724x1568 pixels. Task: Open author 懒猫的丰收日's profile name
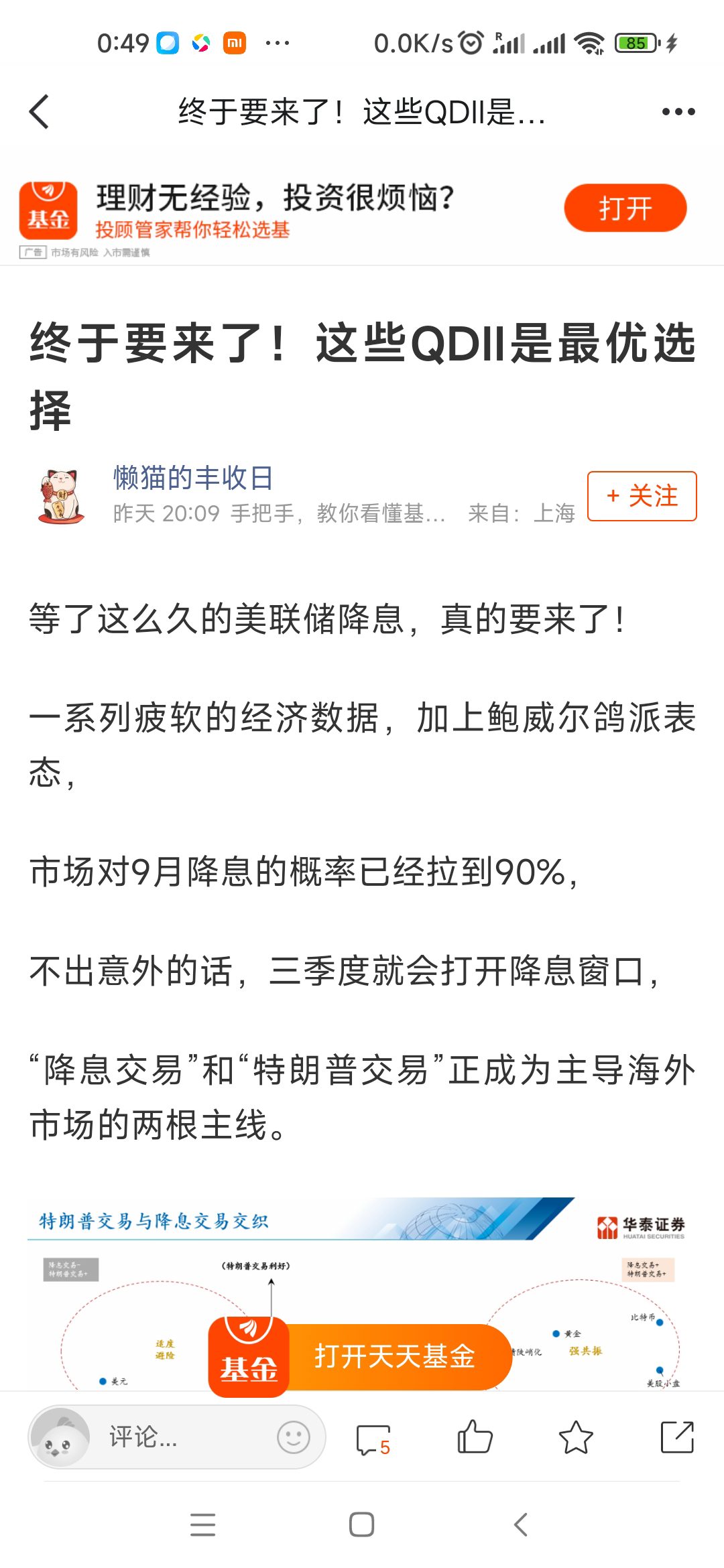pos(193,477)
